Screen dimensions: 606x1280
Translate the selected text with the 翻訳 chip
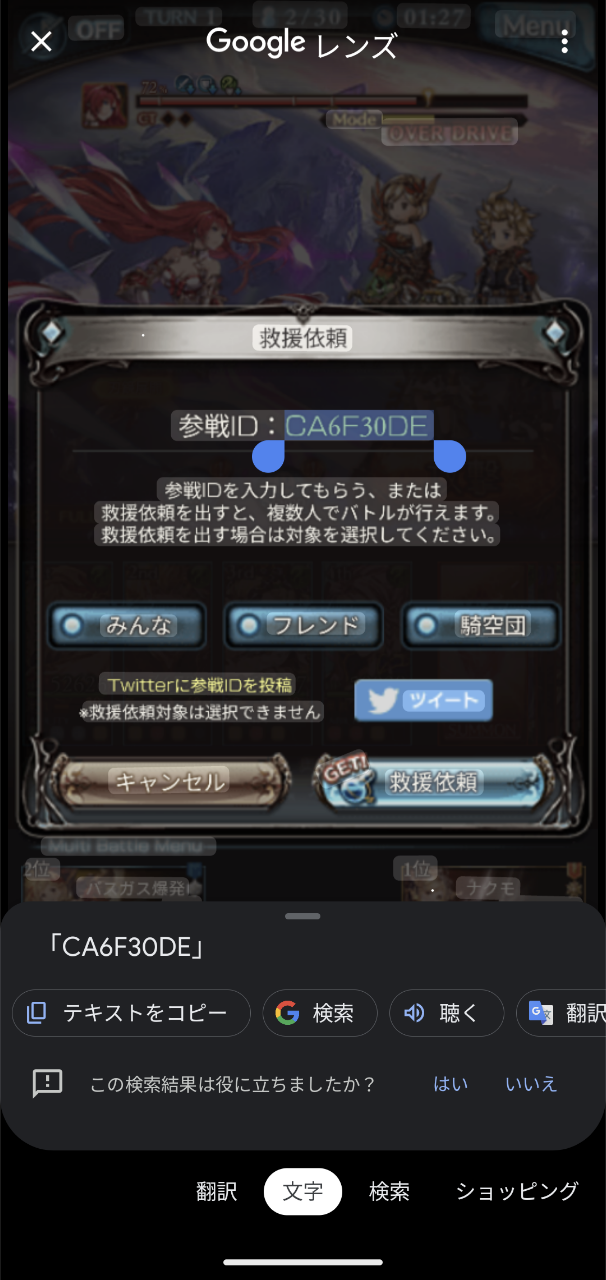565,1013
